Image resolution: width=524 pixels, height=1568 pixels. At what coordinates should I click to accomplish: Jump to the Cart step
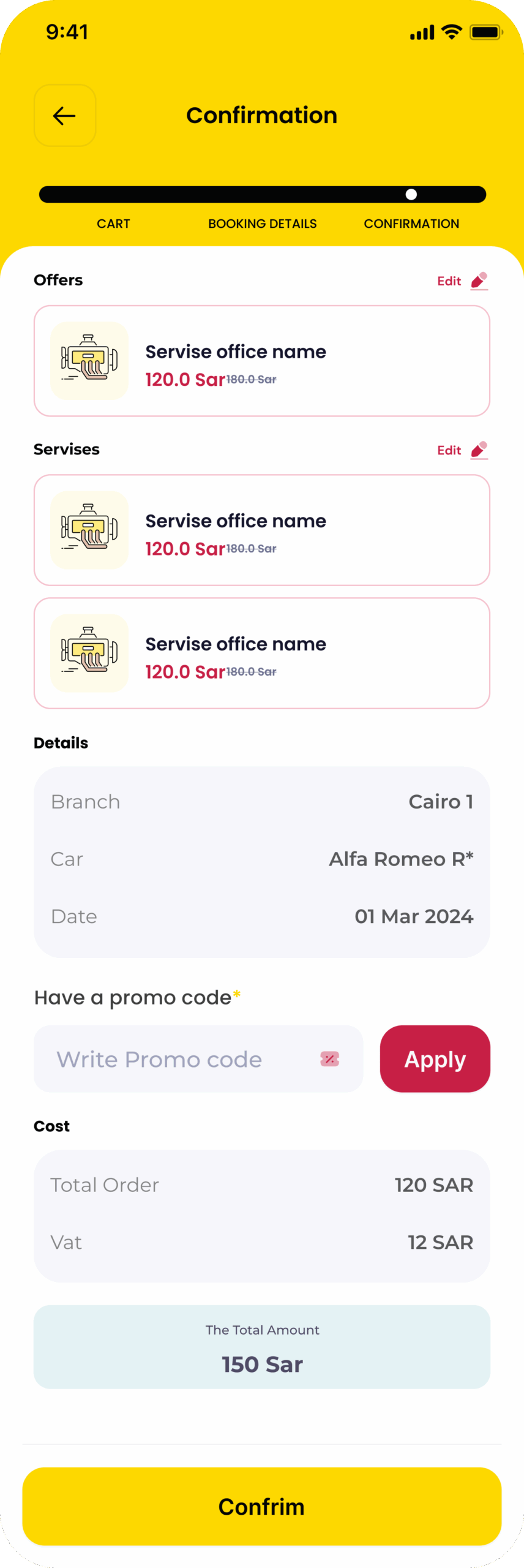click(x=113, y=224)
